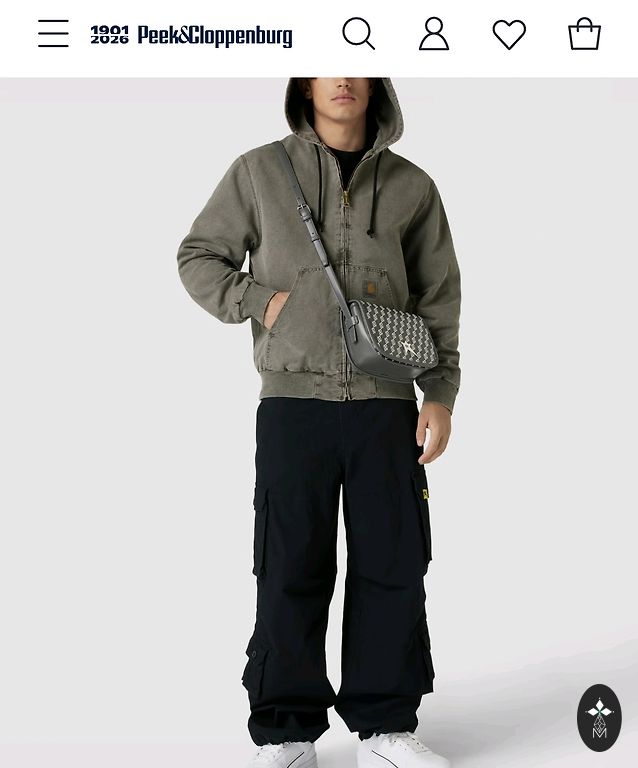Open the shopping bag
The image size is (638, 768).
point(584,34)
